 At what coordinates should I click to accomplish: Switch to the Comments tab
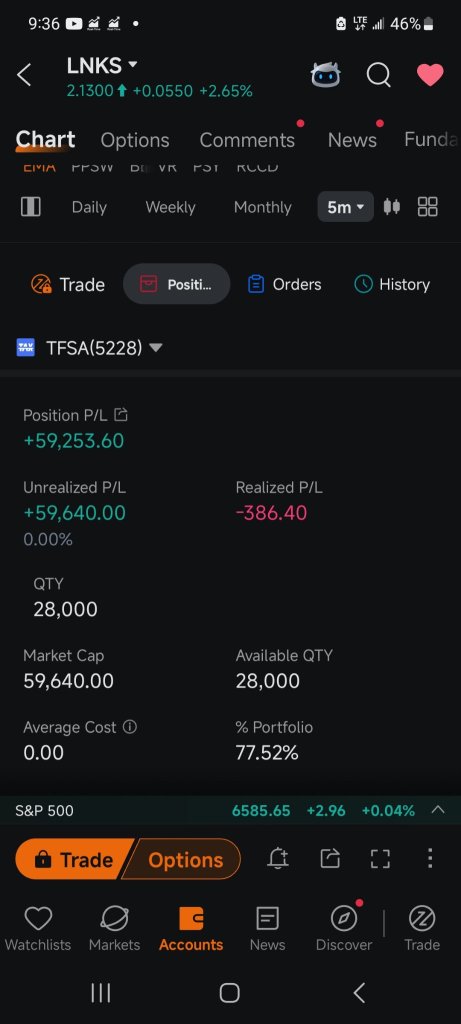247,140
